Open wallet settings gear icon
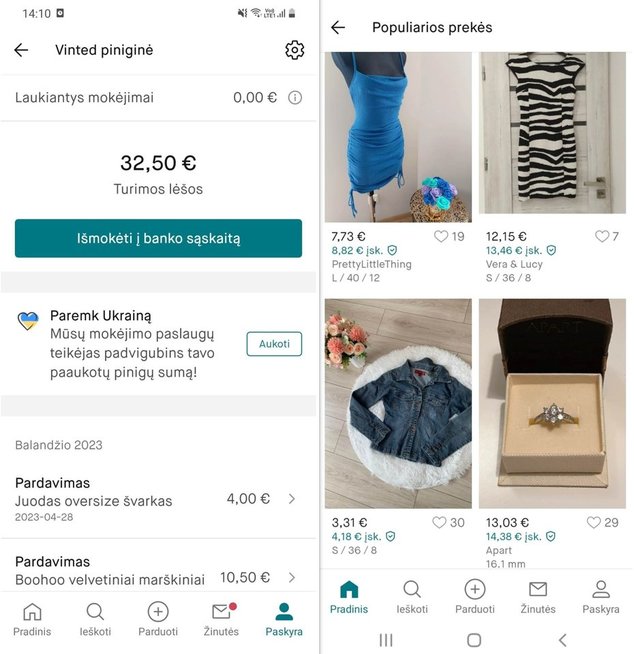This screenshot has height=654, width=634. coord(294,50)
